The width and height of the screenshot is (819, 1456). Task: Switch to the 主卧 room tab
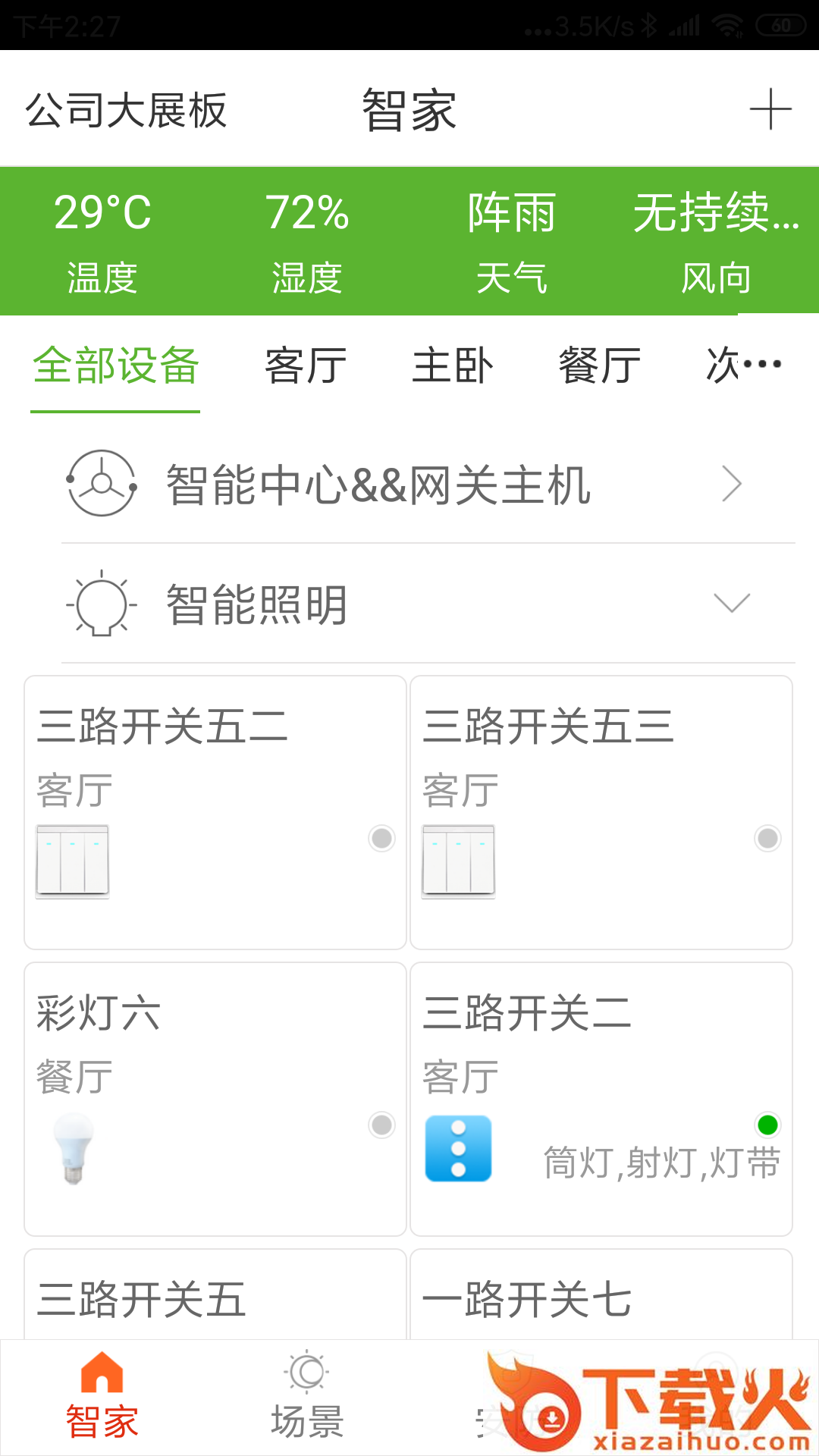pyautogui.click(x=453, y=366)
